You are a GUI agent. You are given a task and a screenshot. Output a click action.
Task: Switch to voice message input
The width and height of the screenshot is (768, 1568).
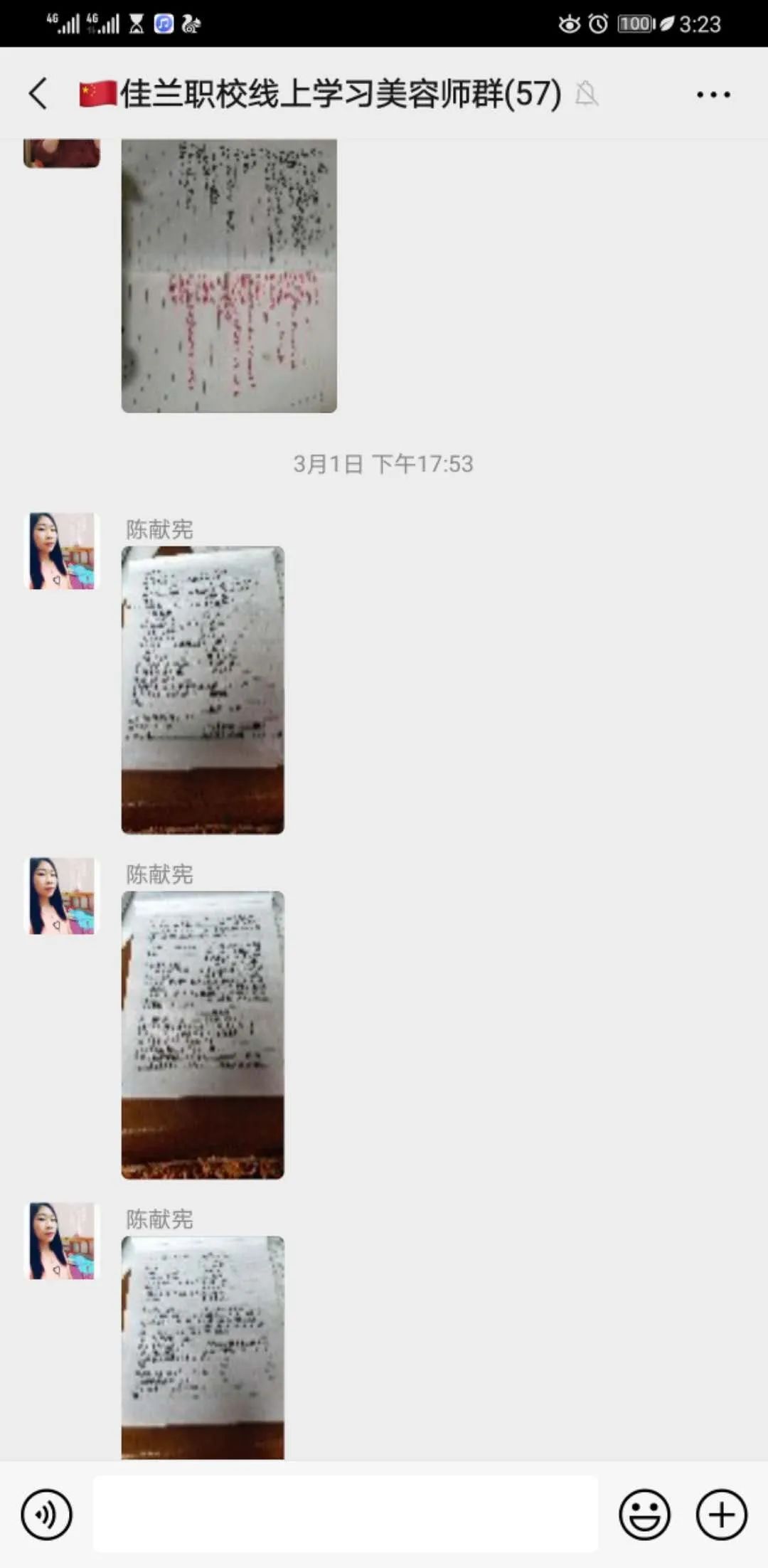coord(46,1515)
